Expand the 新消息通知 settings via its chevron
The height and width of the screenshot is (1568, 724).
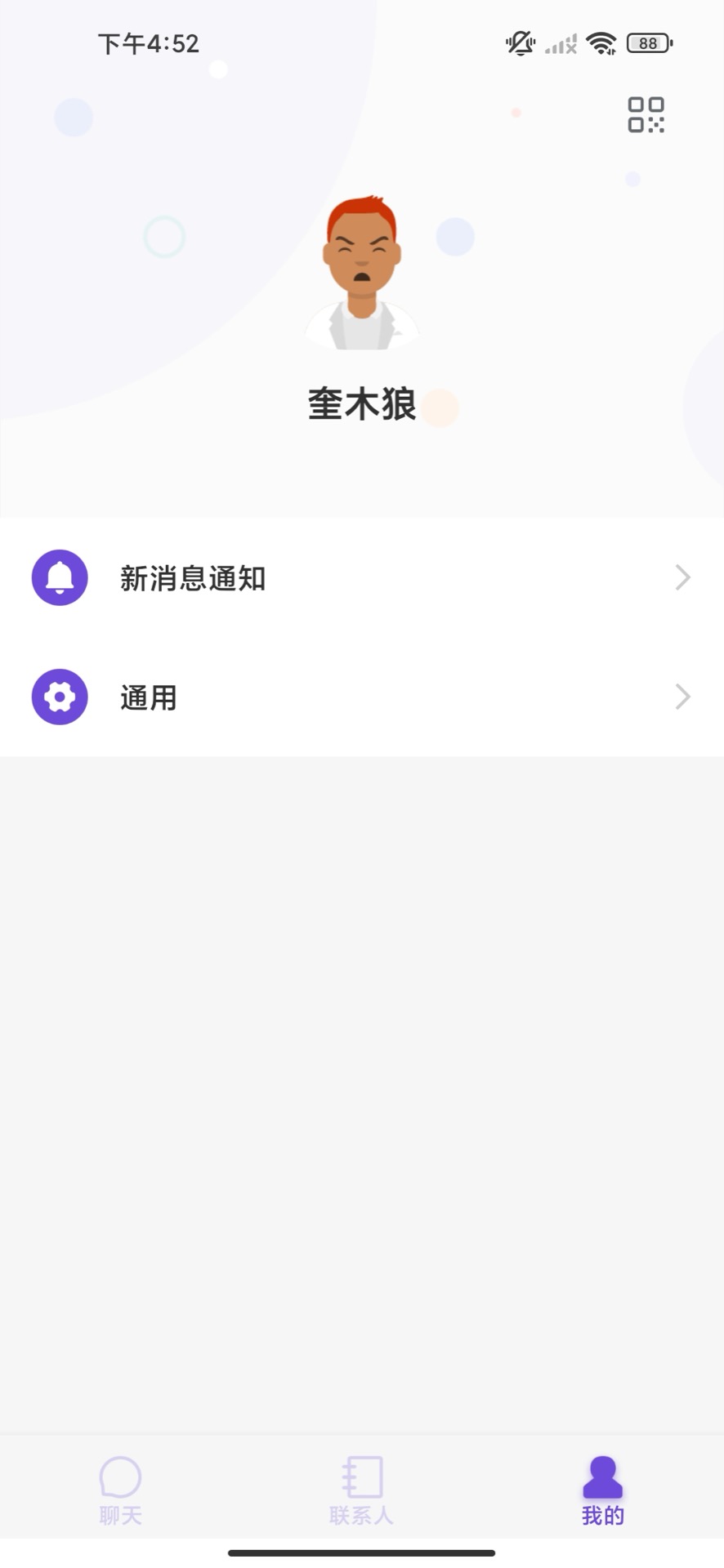[683, 577]
